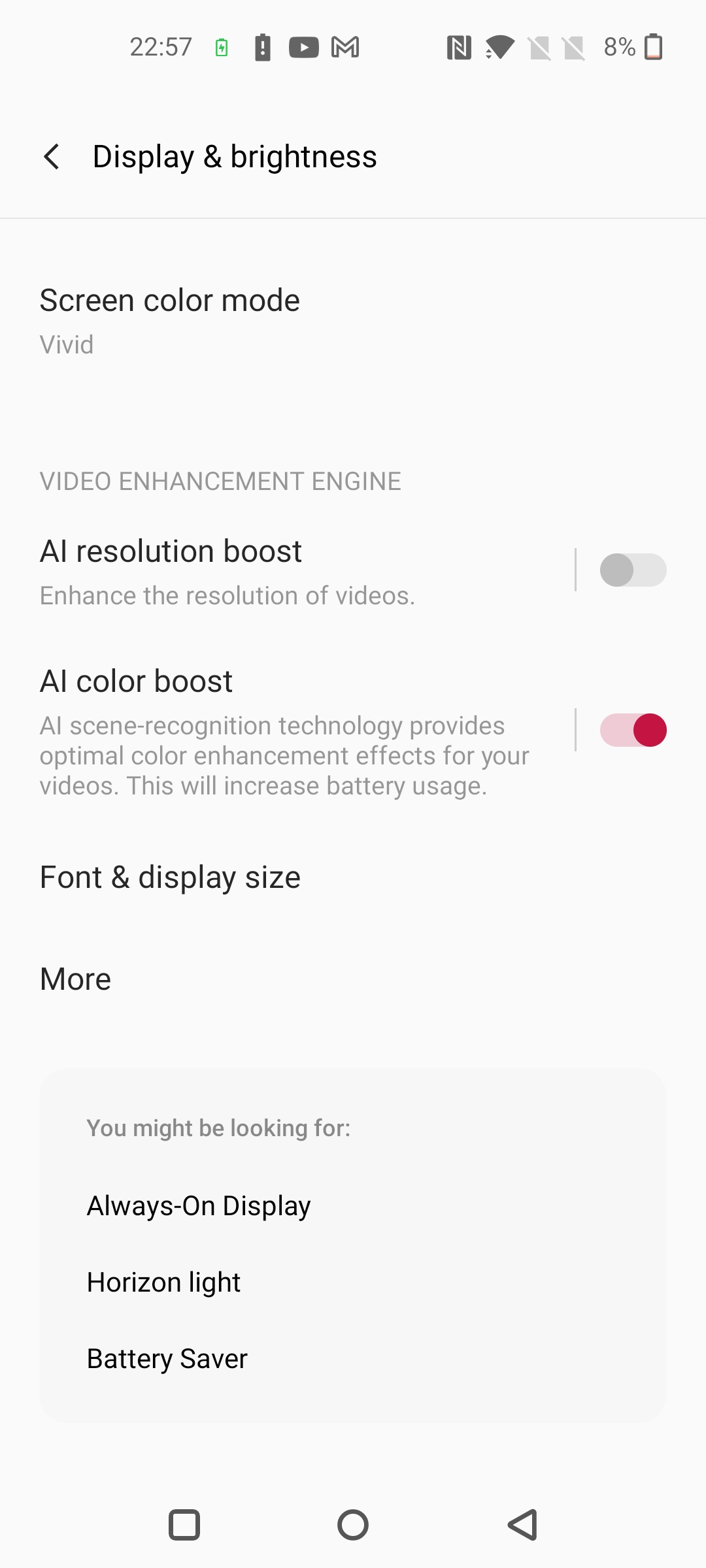Open the Battery Saver suggestion

353,1358
